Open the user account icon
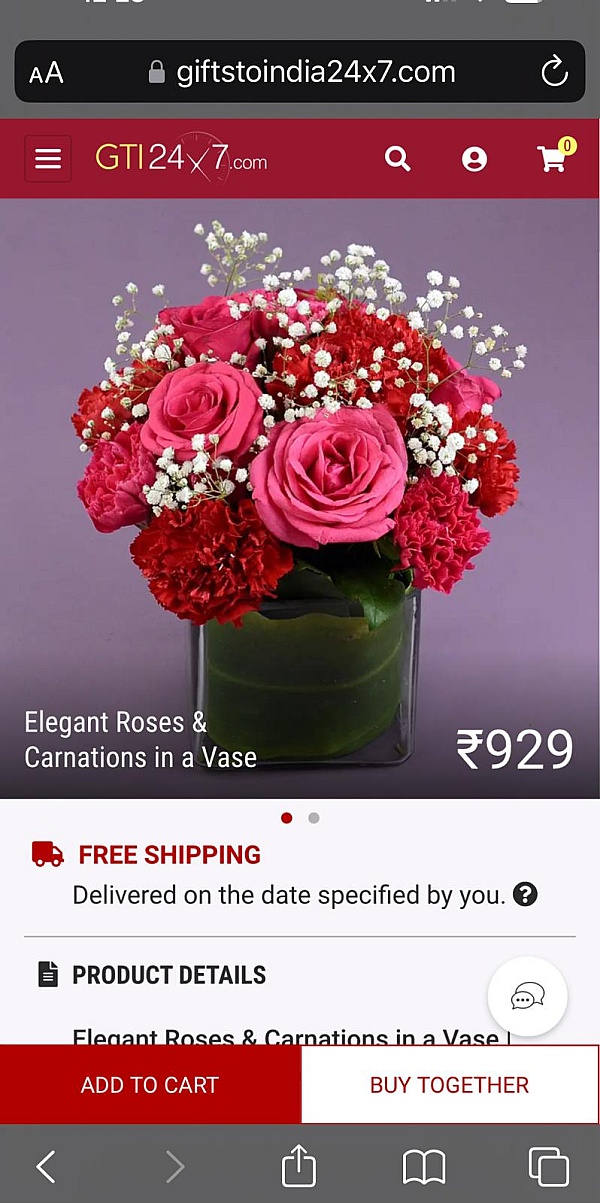The image size is (600, 1203). click(x=474, y=159)
